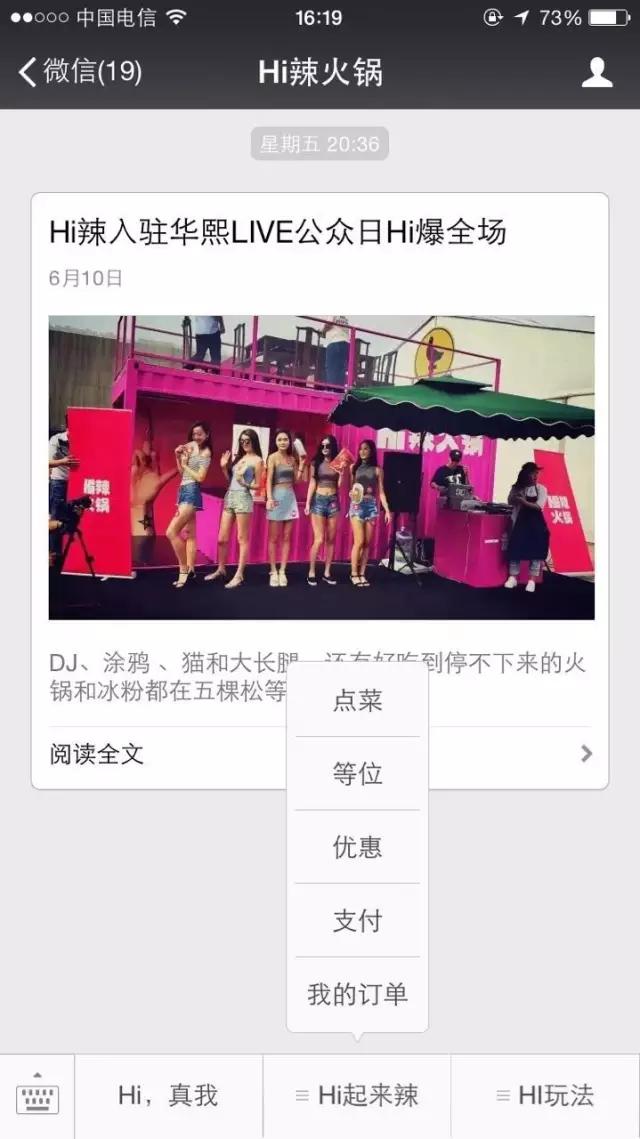
Task: Open 优惠 from the popup menu
Action: coord(357,847)
